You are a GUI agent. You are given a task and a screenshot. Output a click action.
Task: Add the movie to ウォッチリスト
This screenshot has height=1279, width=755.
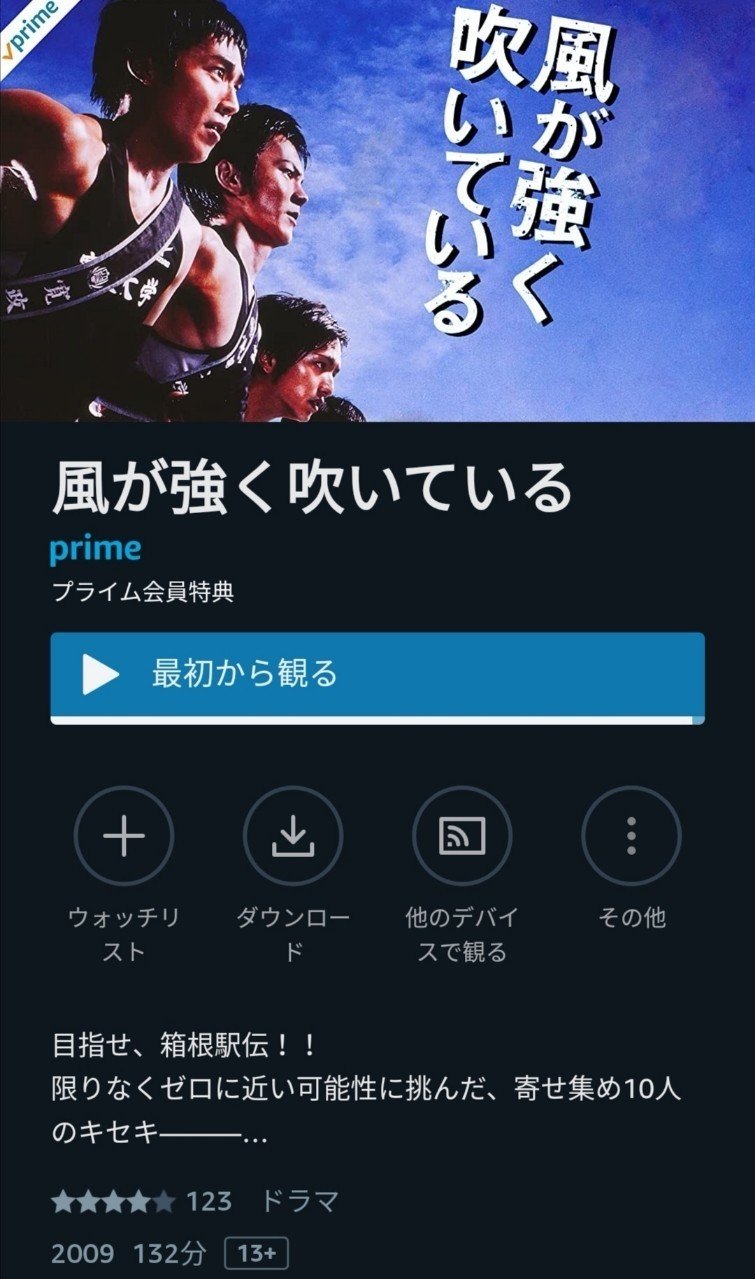(124, 836)
